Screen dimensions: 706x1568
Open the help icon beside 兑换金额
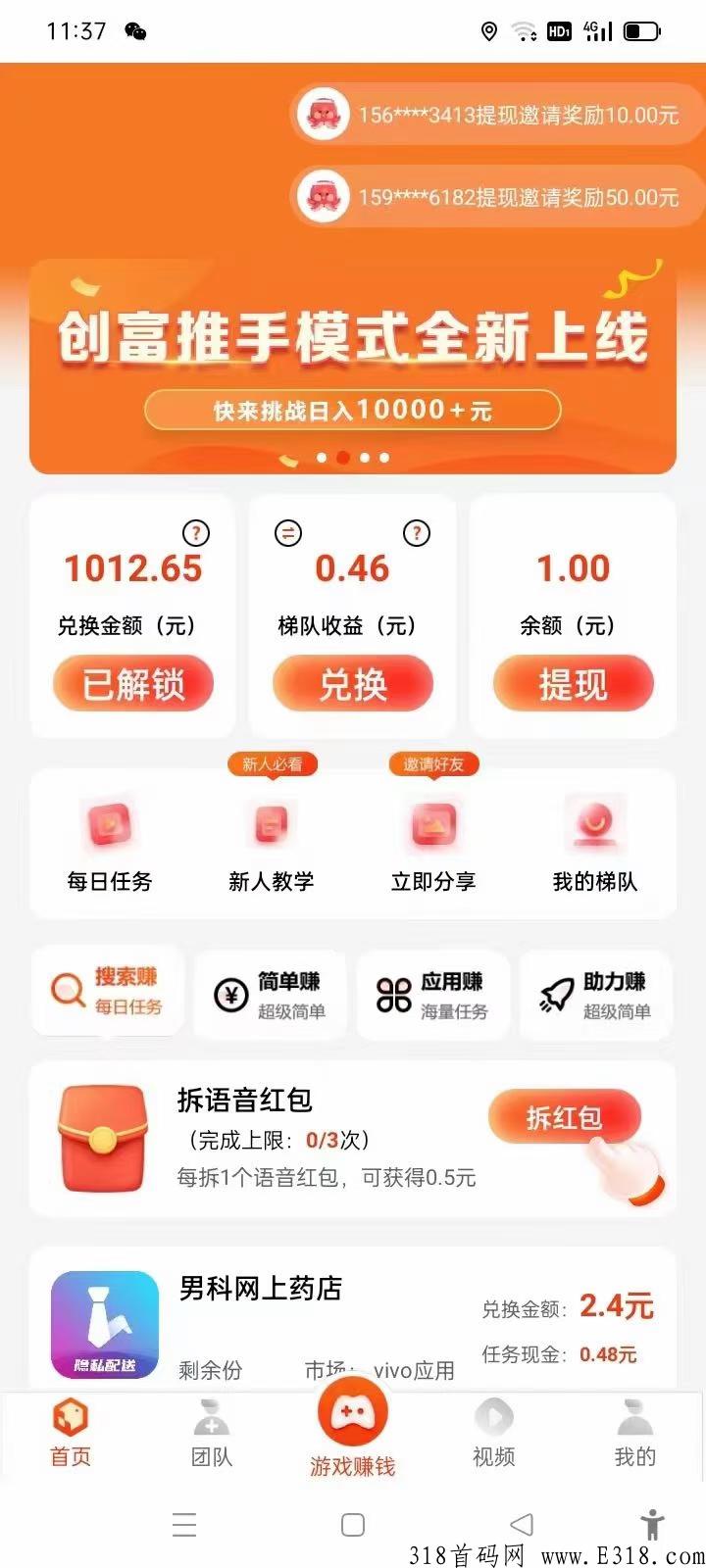[196, 533]
